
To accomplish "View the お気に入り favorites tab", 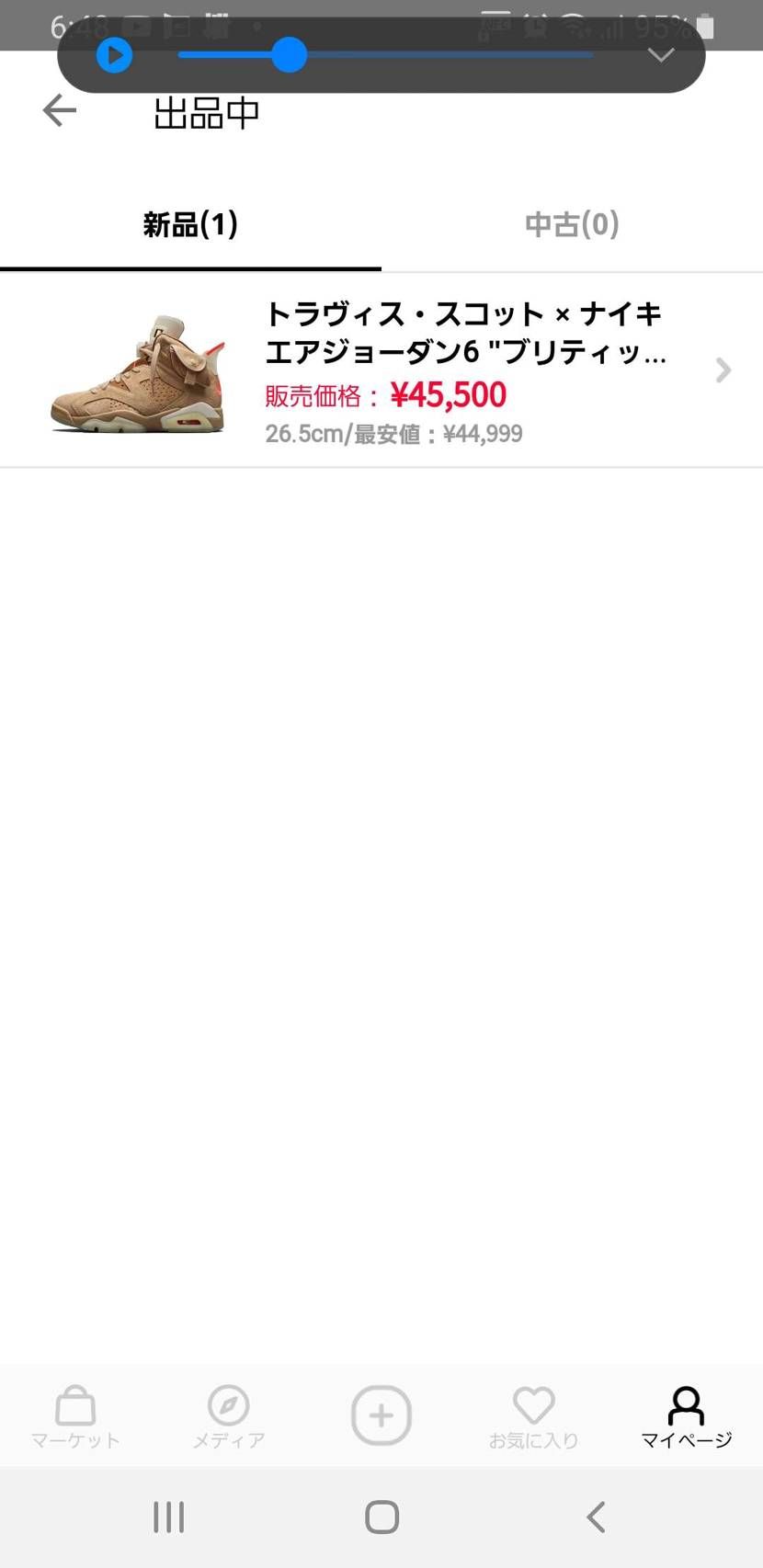I will (x=533, y=1415).
